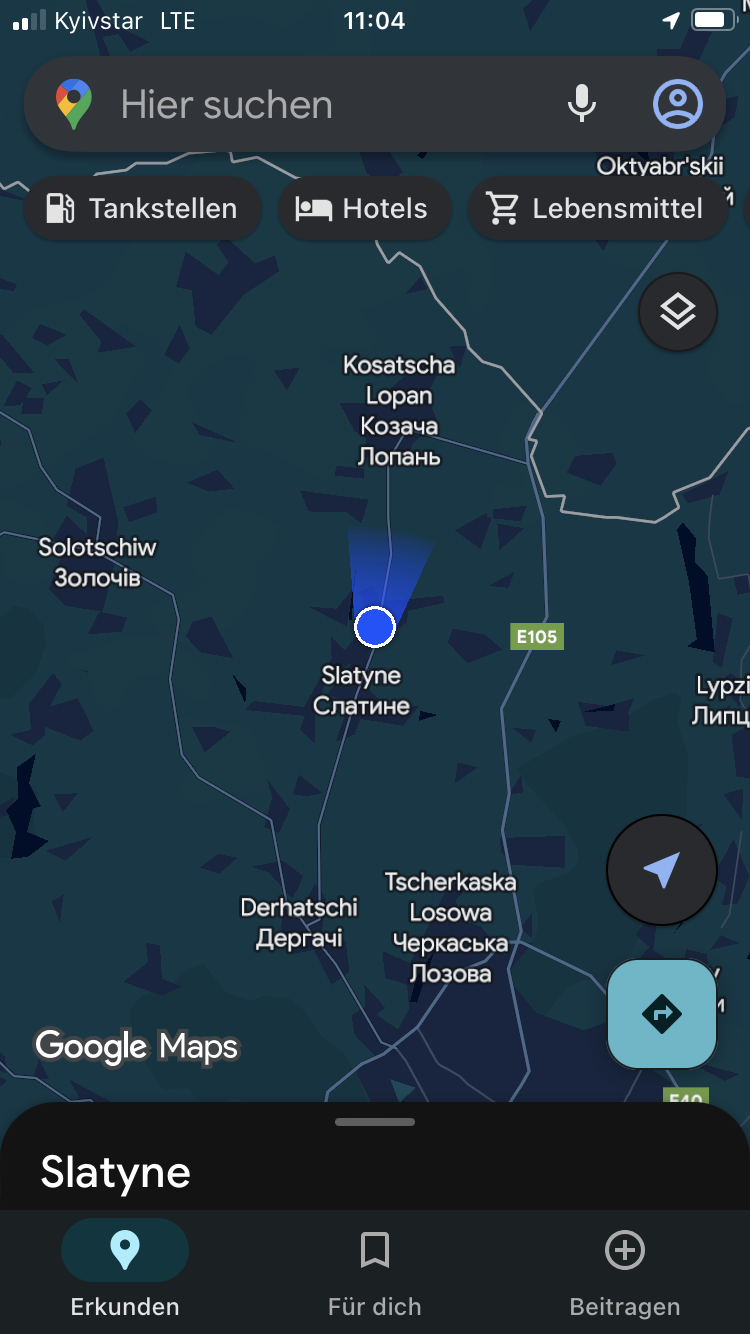The height and width of the screenshot is (1334, 750).
Task: Expand the Slatyne bottom sheet handle
Action: click(375, 1122)
